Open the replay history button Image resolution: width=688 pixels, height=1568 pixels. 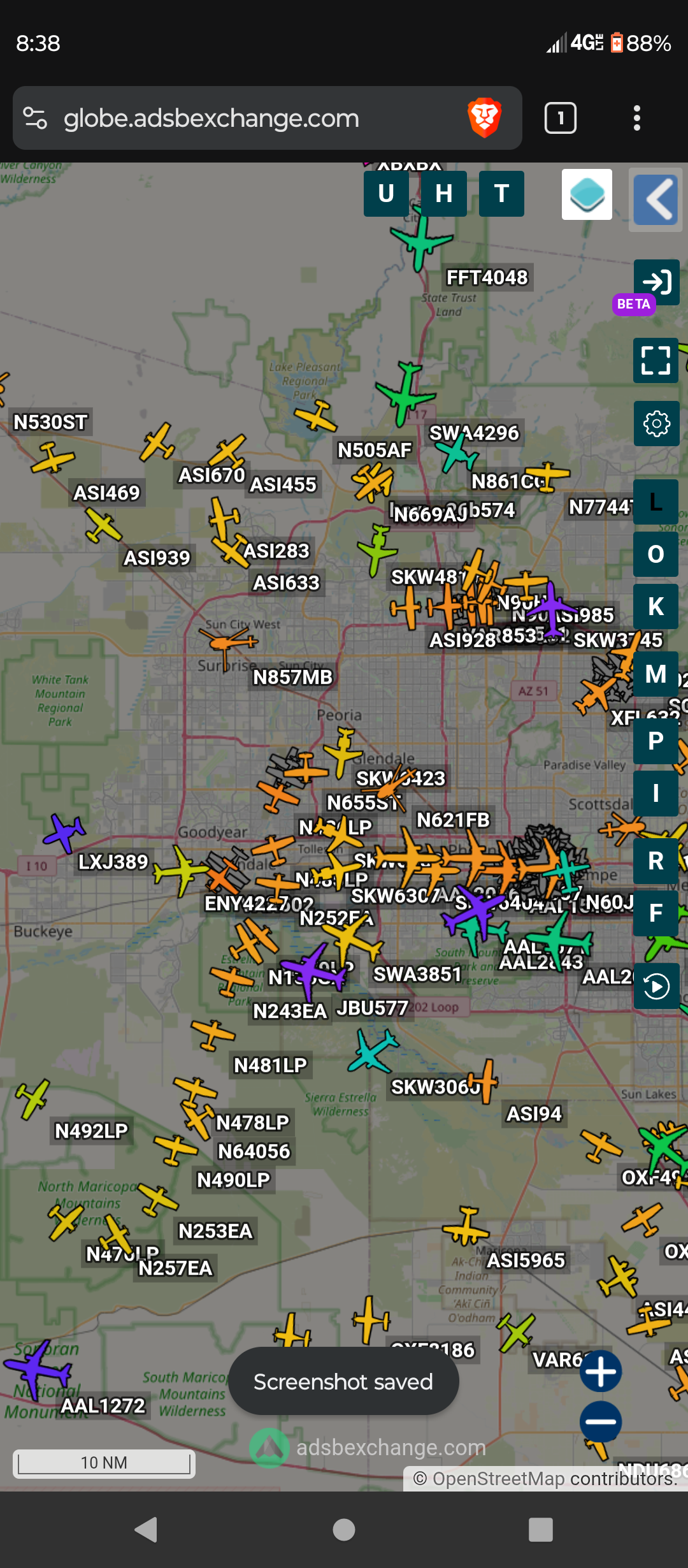tap(656, 987)
